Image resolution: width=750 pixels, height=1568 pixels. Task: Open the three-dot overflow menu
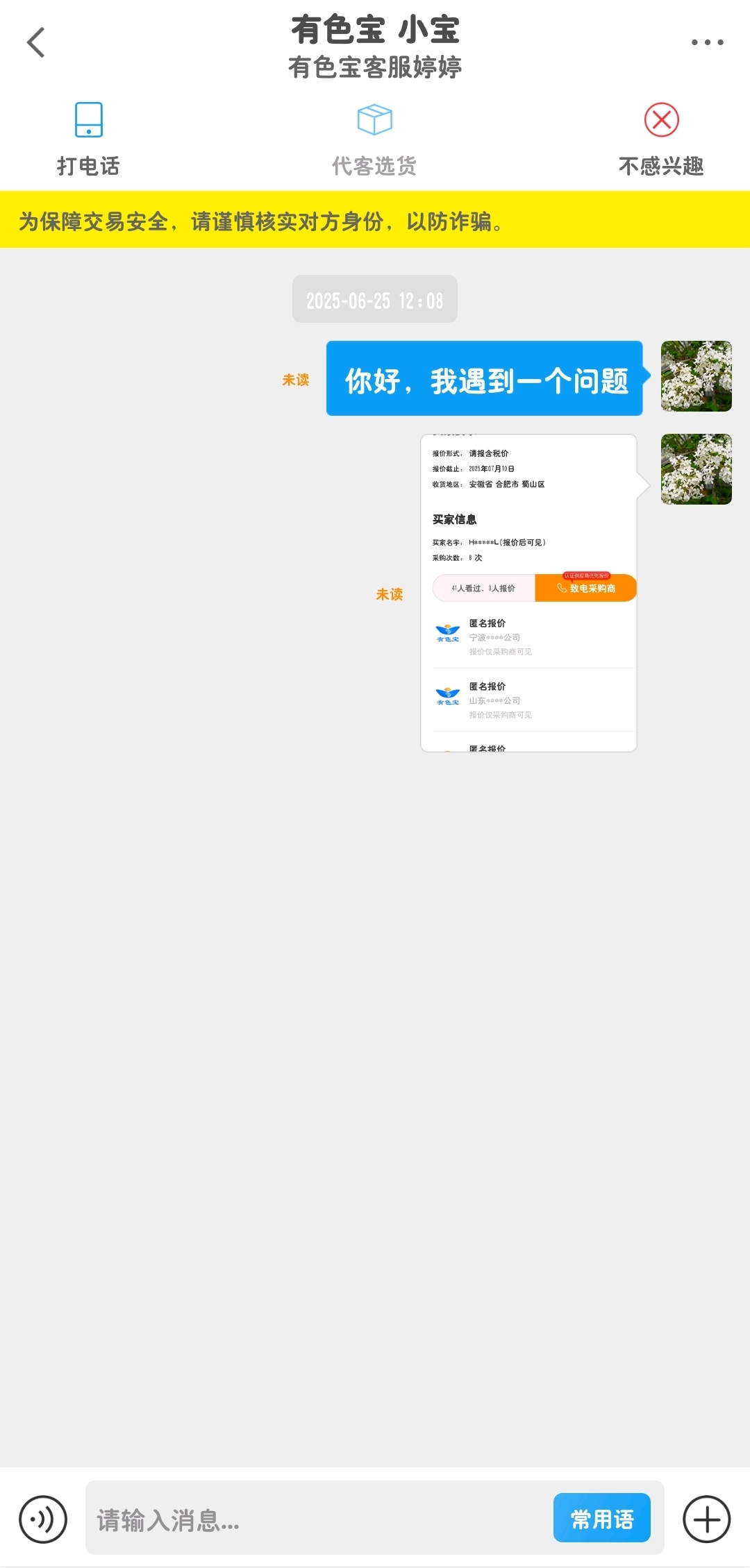[707, 42]
